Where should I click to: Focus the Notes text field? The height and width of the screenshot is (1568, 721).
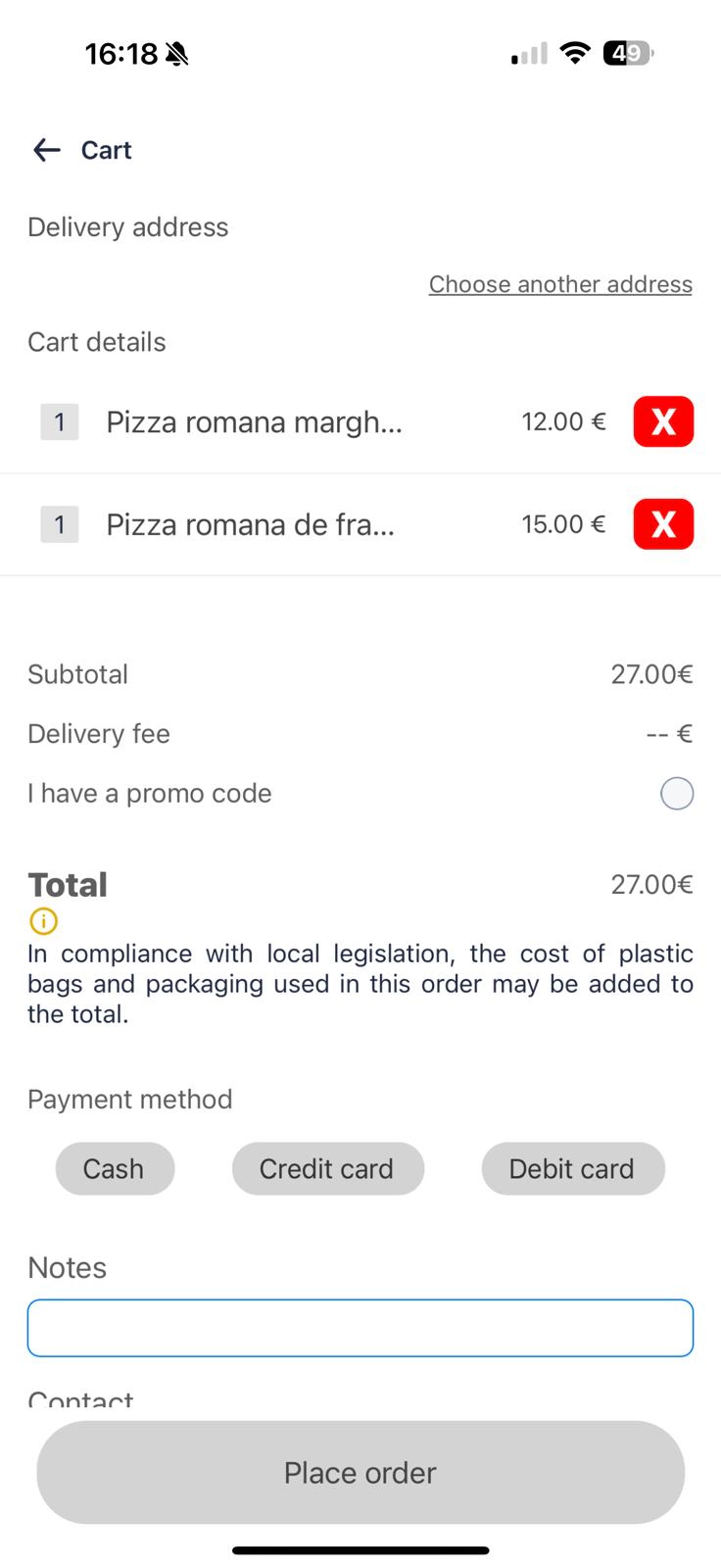point(360,1328)
